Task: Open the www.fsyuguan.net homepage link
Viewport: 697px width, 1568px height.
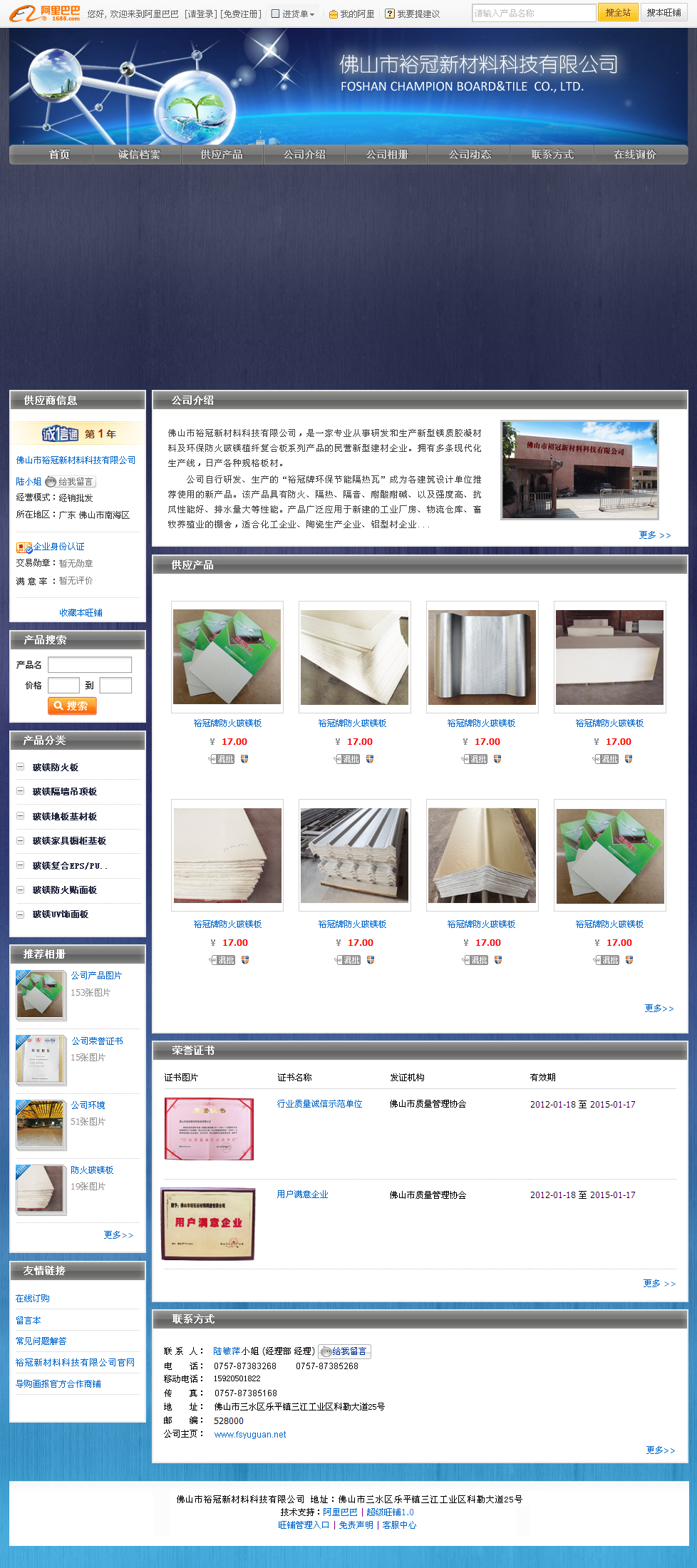Action: tap(249, 1435)
